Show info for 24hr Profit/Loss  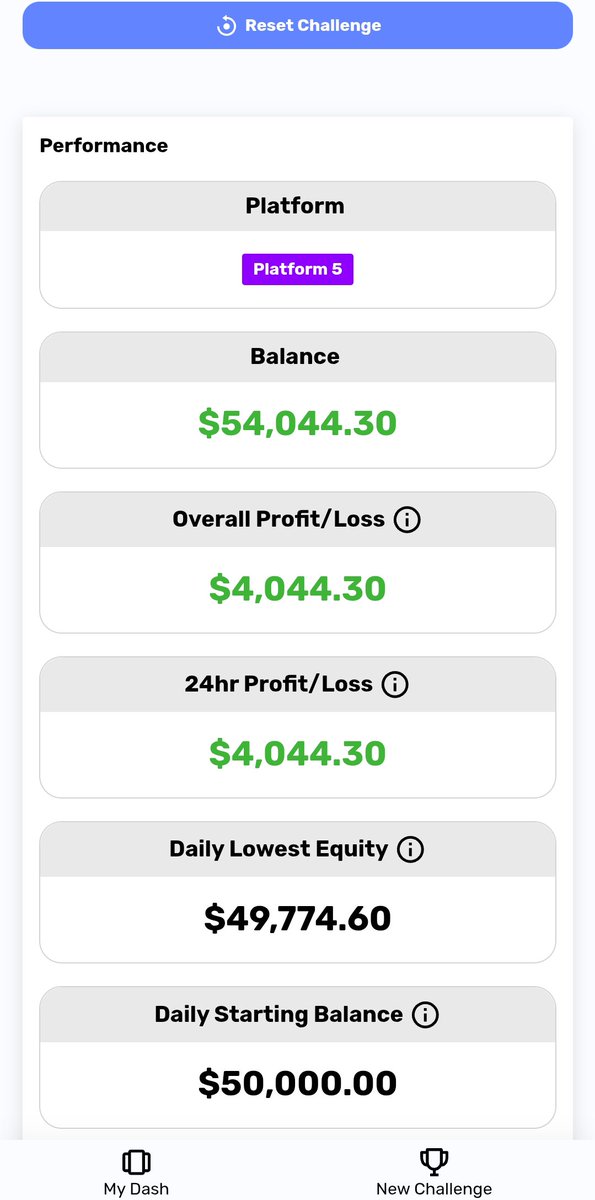tap(395, 685)
